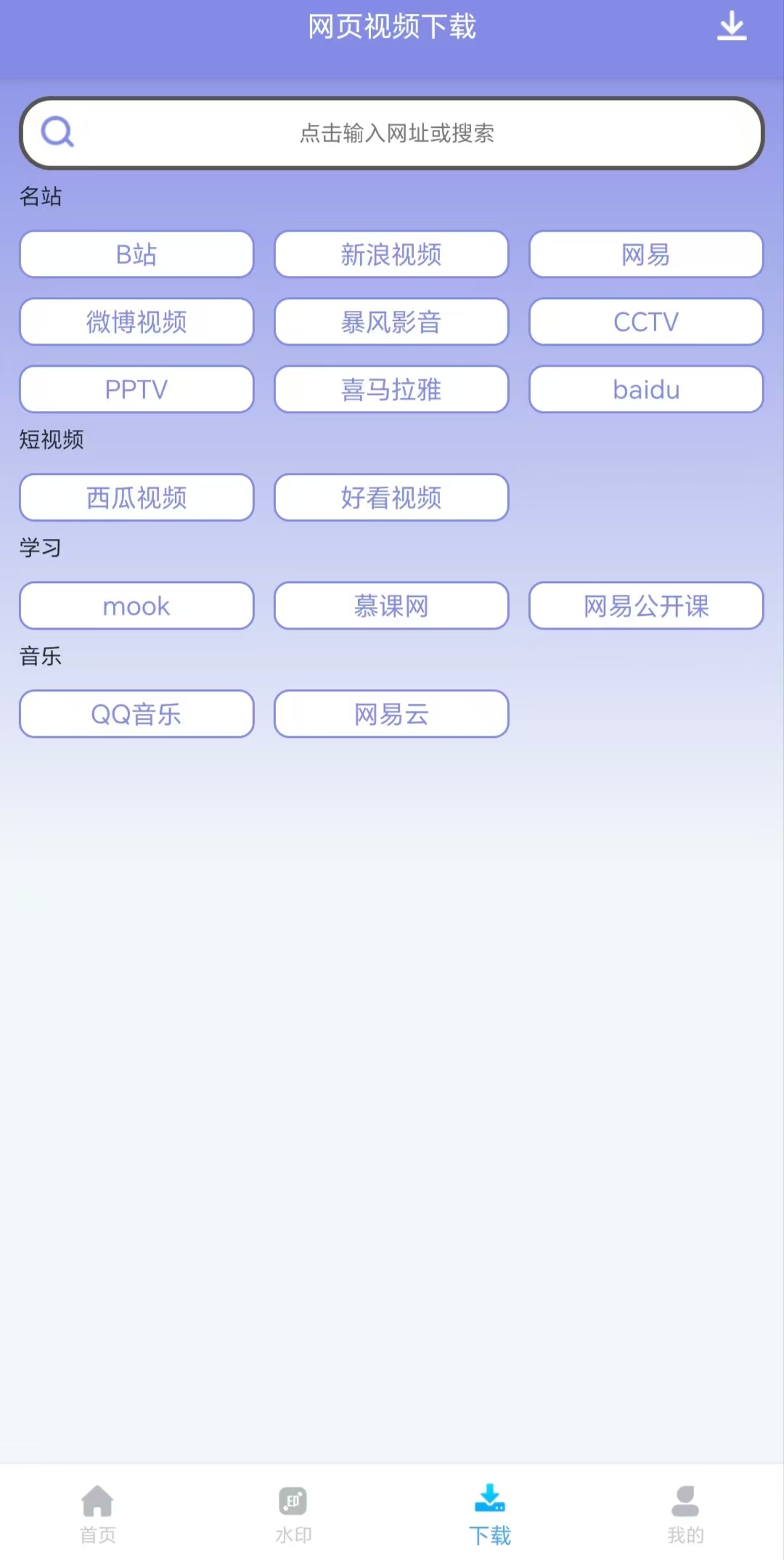The image size is (784, 1560).
Task: Select the 好看视频 chip
Action: pyautogui.click(x=391, y=497)
